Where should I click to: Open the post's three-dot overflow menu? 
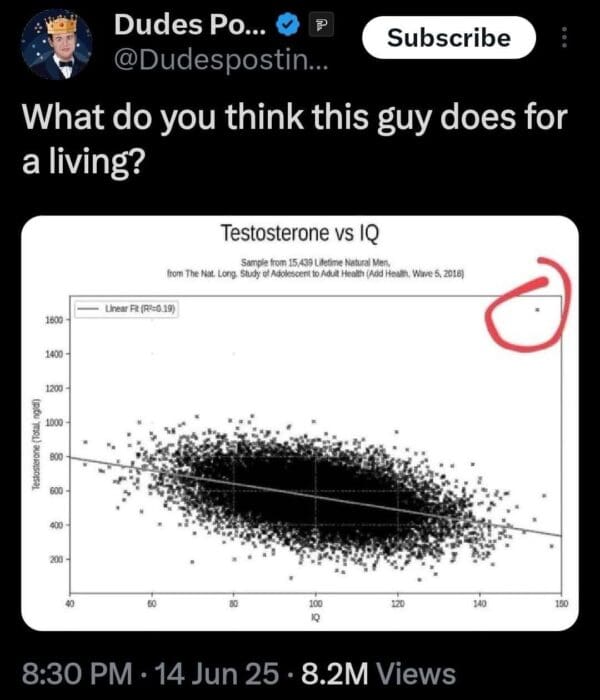(x=565, y=40)
